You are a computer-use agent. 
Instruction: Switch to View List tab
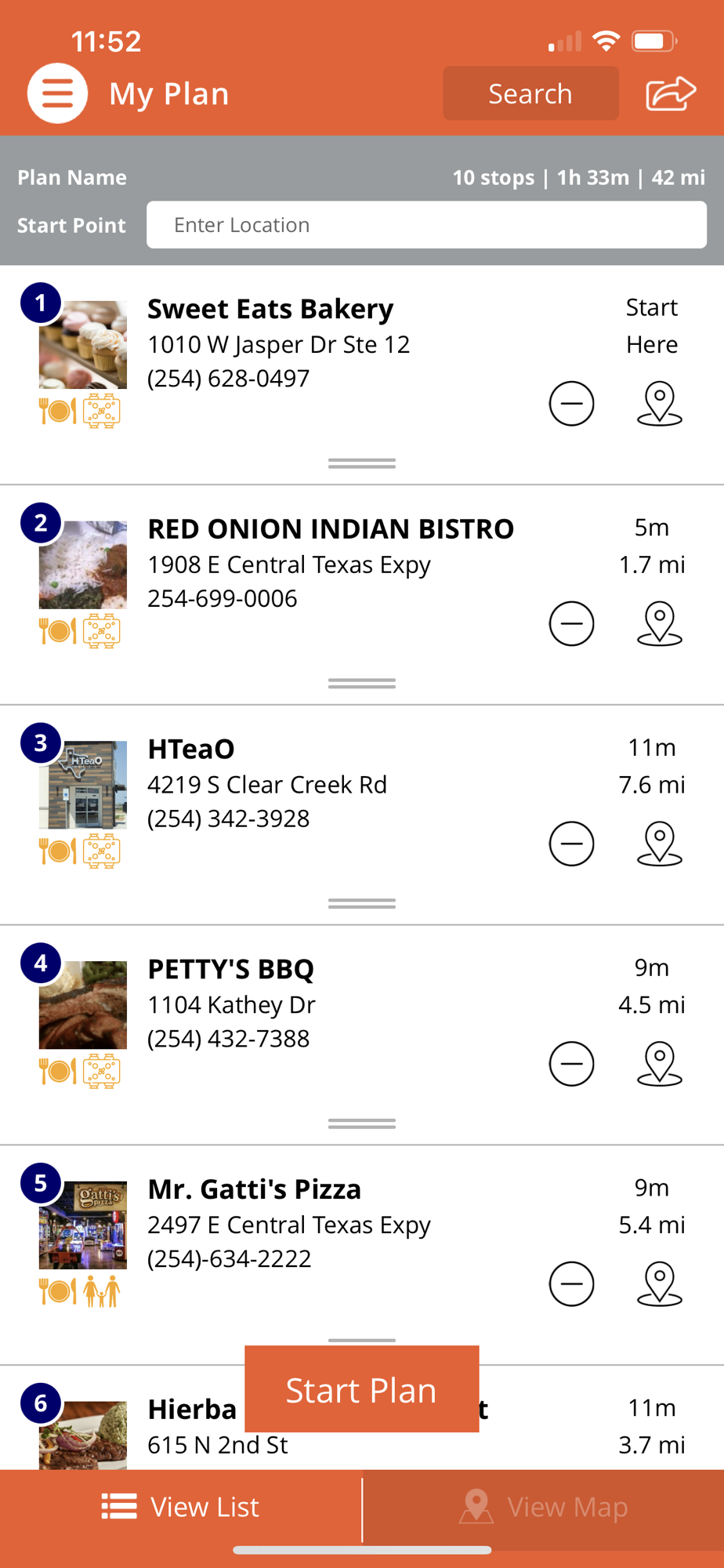click(x=180, y=1507)
